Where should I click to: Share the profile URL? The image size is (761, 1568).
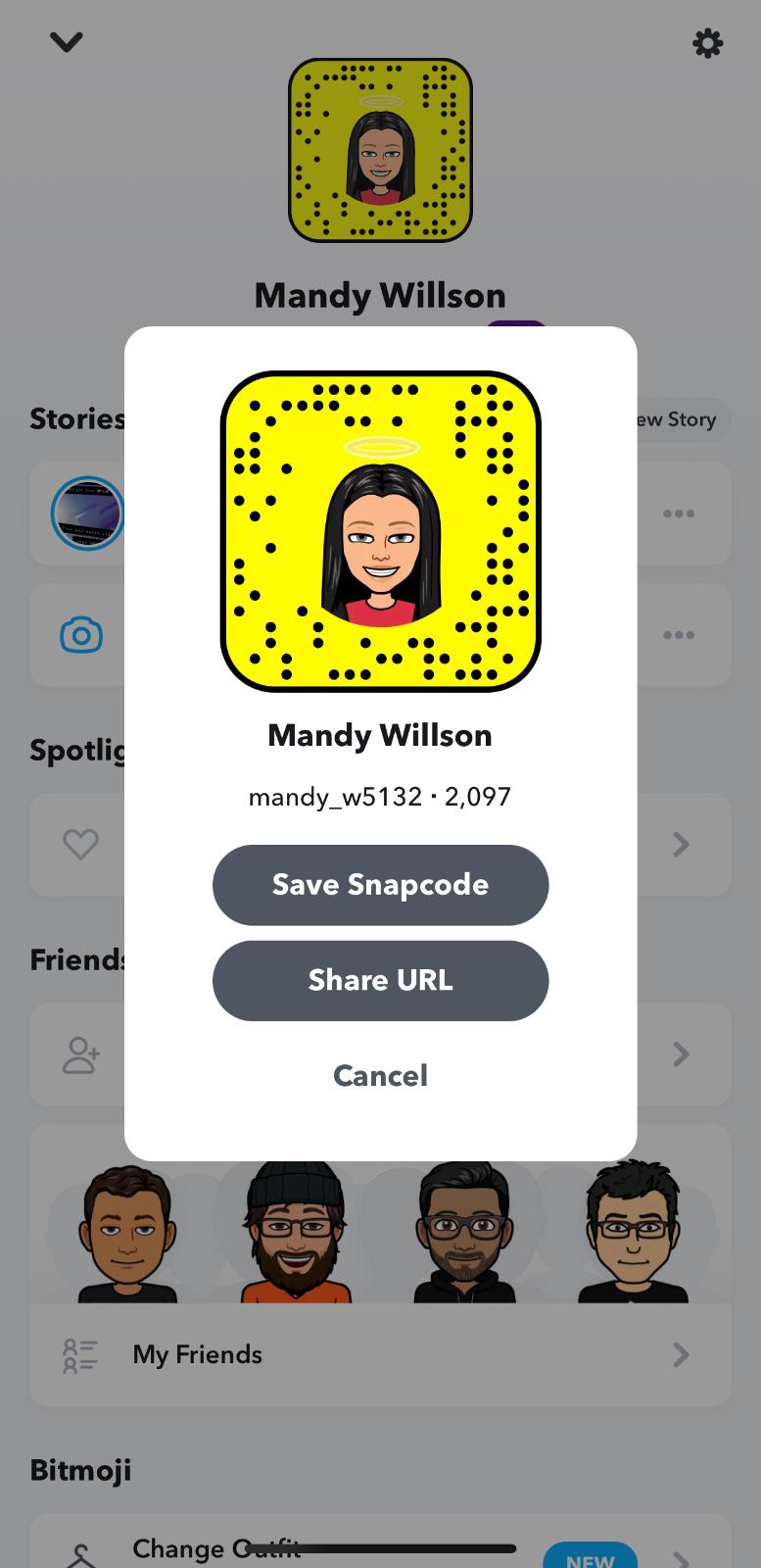[380, 981]
